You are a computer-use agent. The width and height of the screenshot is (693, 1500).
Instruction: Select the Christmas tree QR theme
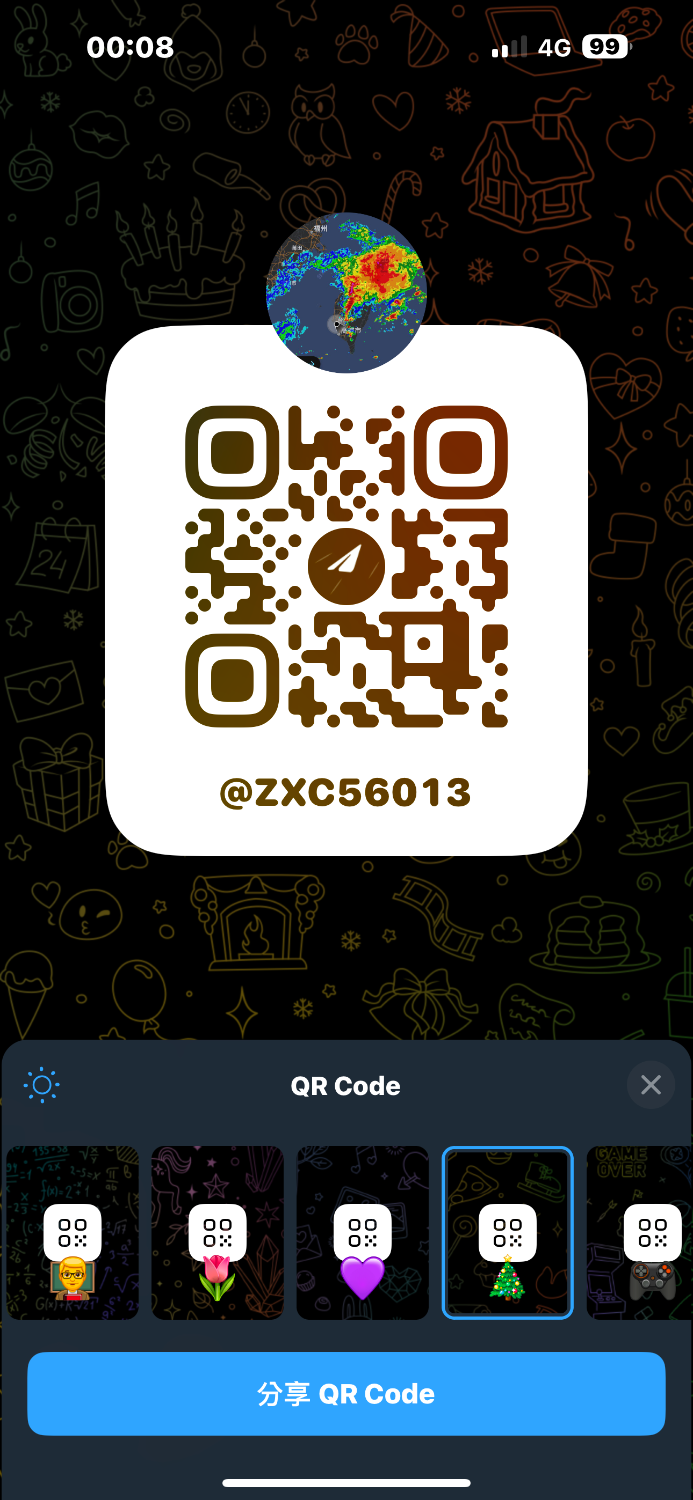(507, 1233)
